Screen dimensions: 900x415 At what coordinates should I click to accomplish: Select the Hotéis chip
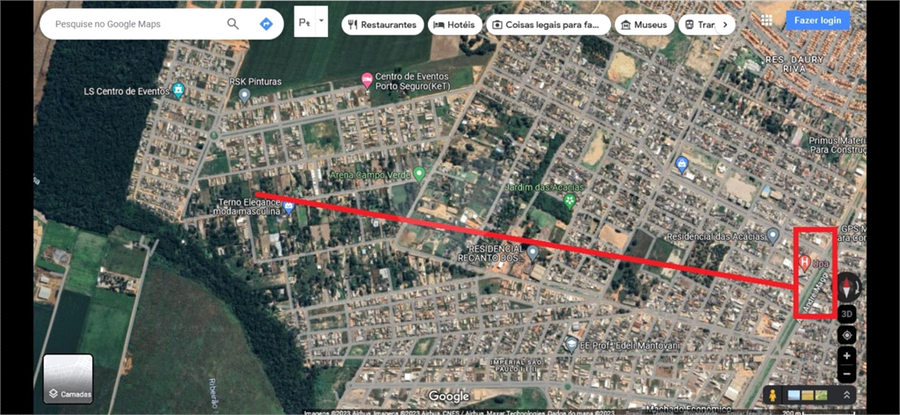coord(455,24)
